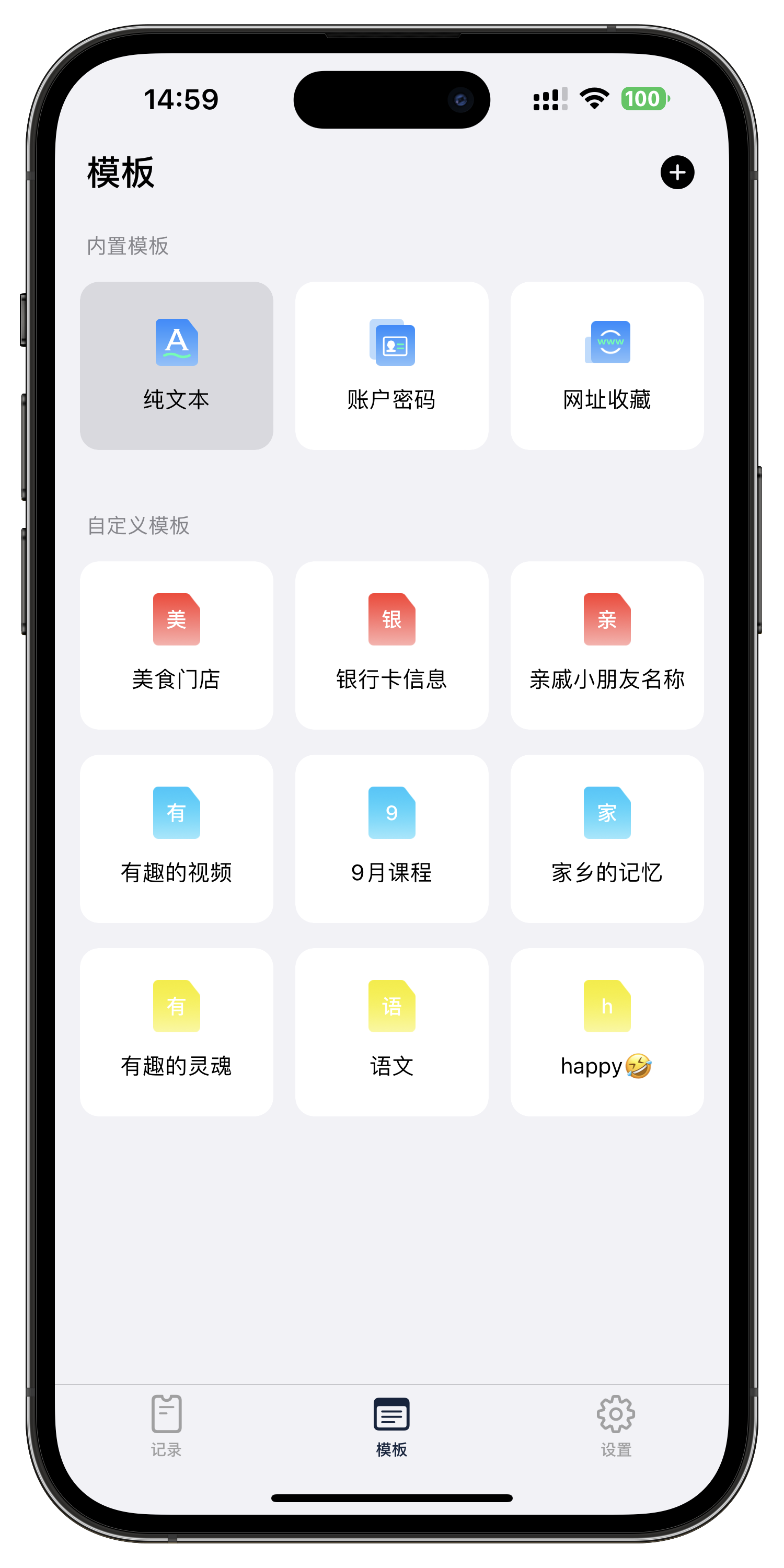Switch to the 记录 tab
This screenshot has width=784, height=1568.
pos(166,1424)
